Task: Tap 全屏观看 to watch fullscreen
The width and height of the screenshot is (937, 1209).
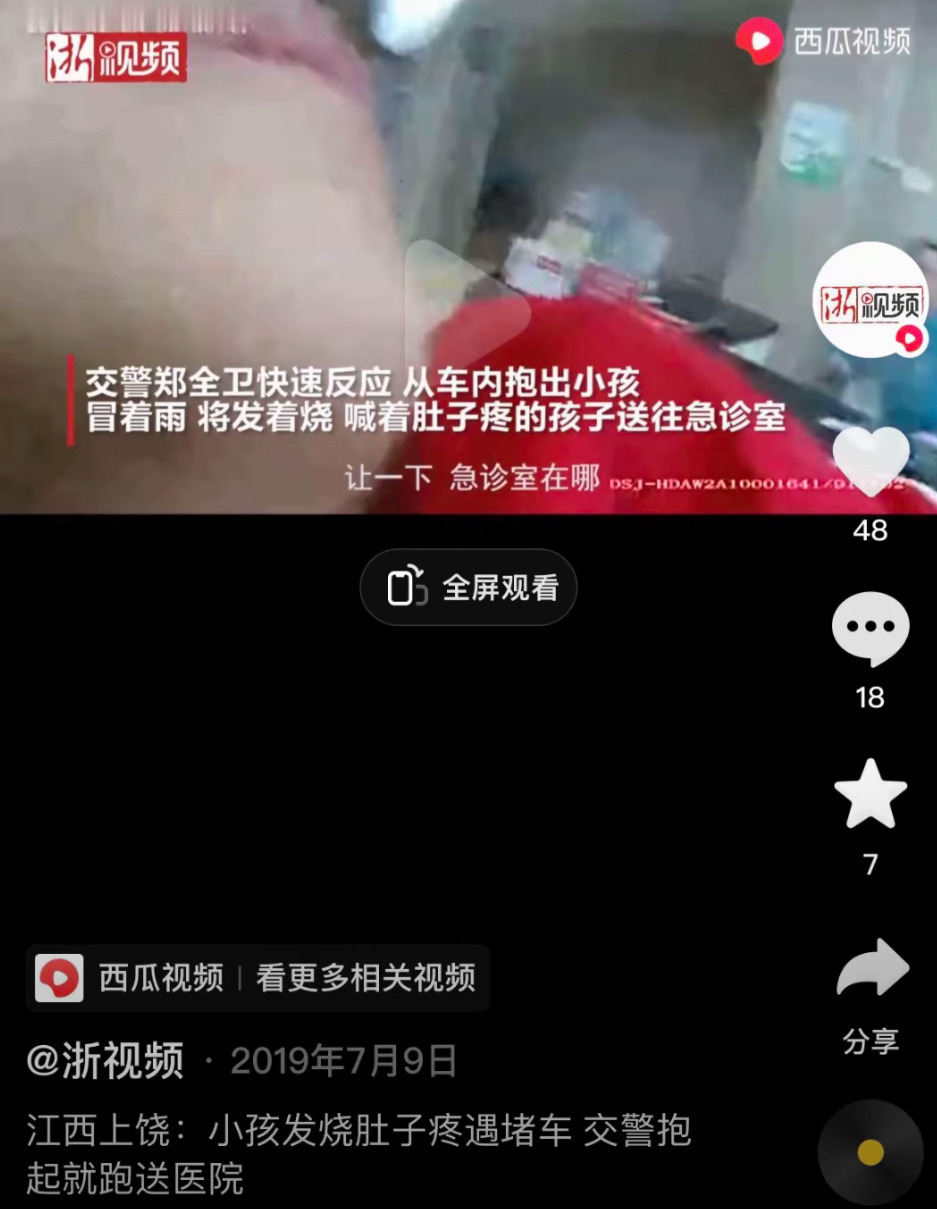Action: pyautogui.click(x=468, y=588)
